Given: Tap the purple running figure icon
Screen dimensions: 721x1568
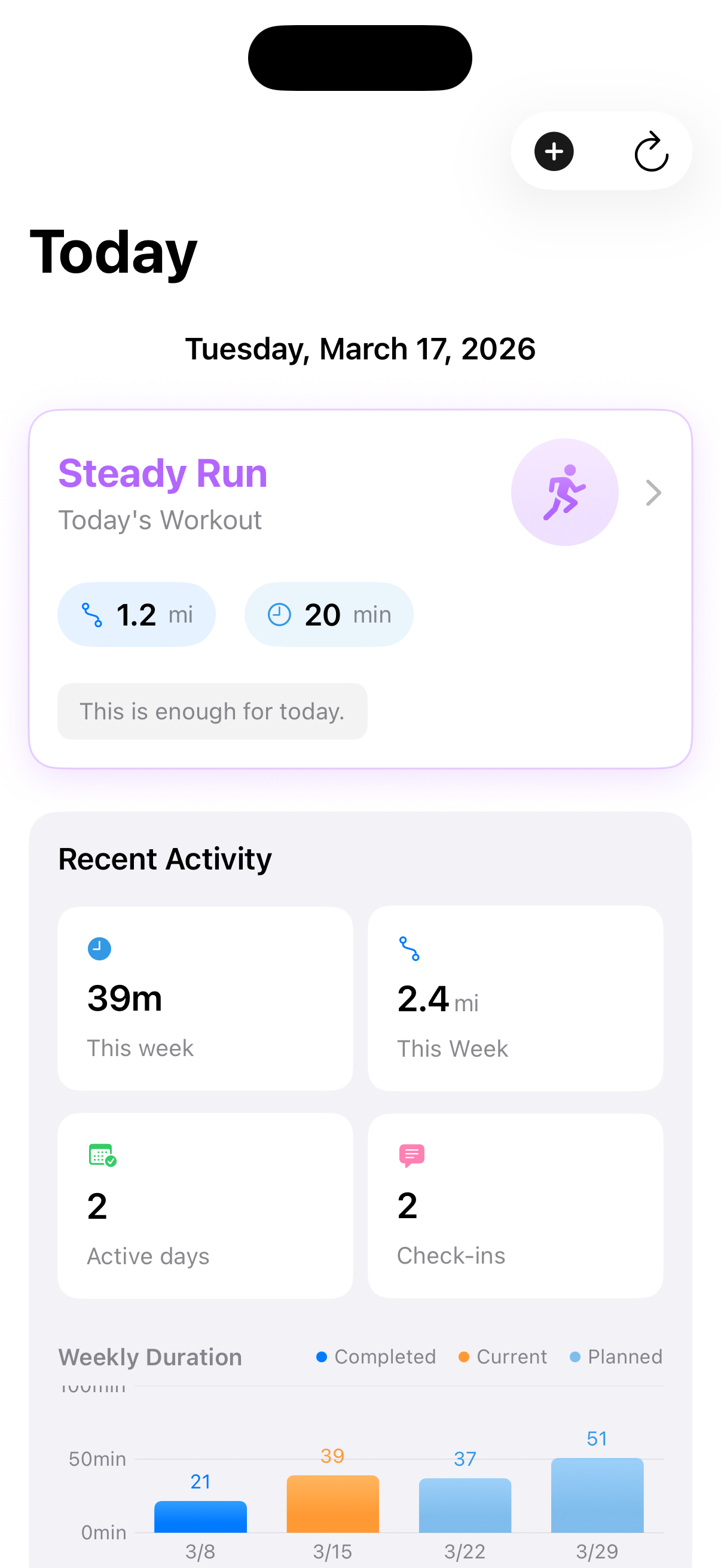Looking at the screenshot, I should pos(564,492).
